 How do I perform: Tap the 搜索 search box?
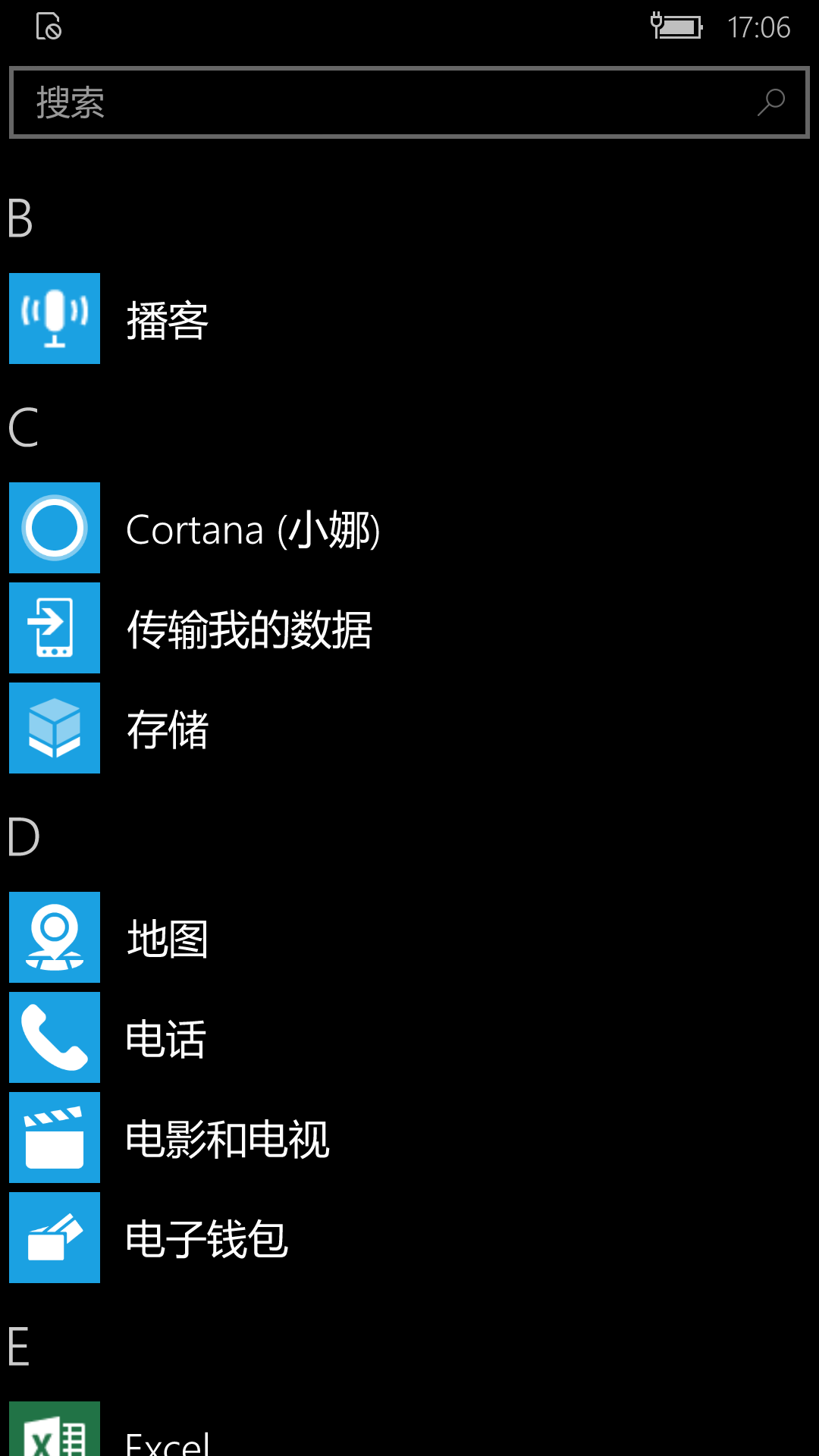409,102
